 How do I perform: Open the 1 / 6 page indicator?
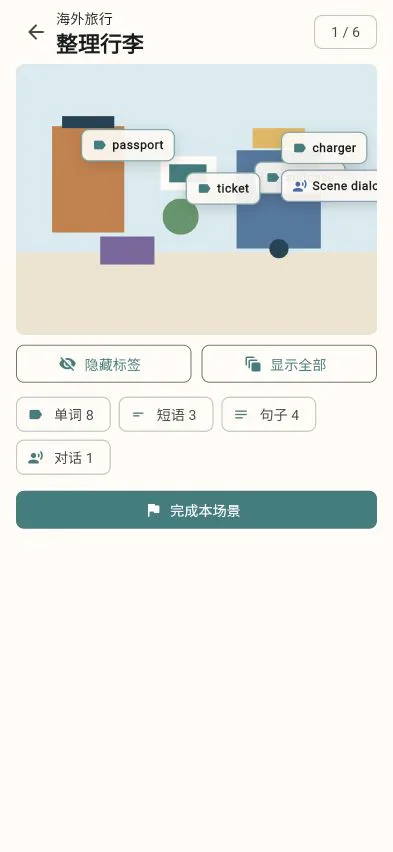345,32
